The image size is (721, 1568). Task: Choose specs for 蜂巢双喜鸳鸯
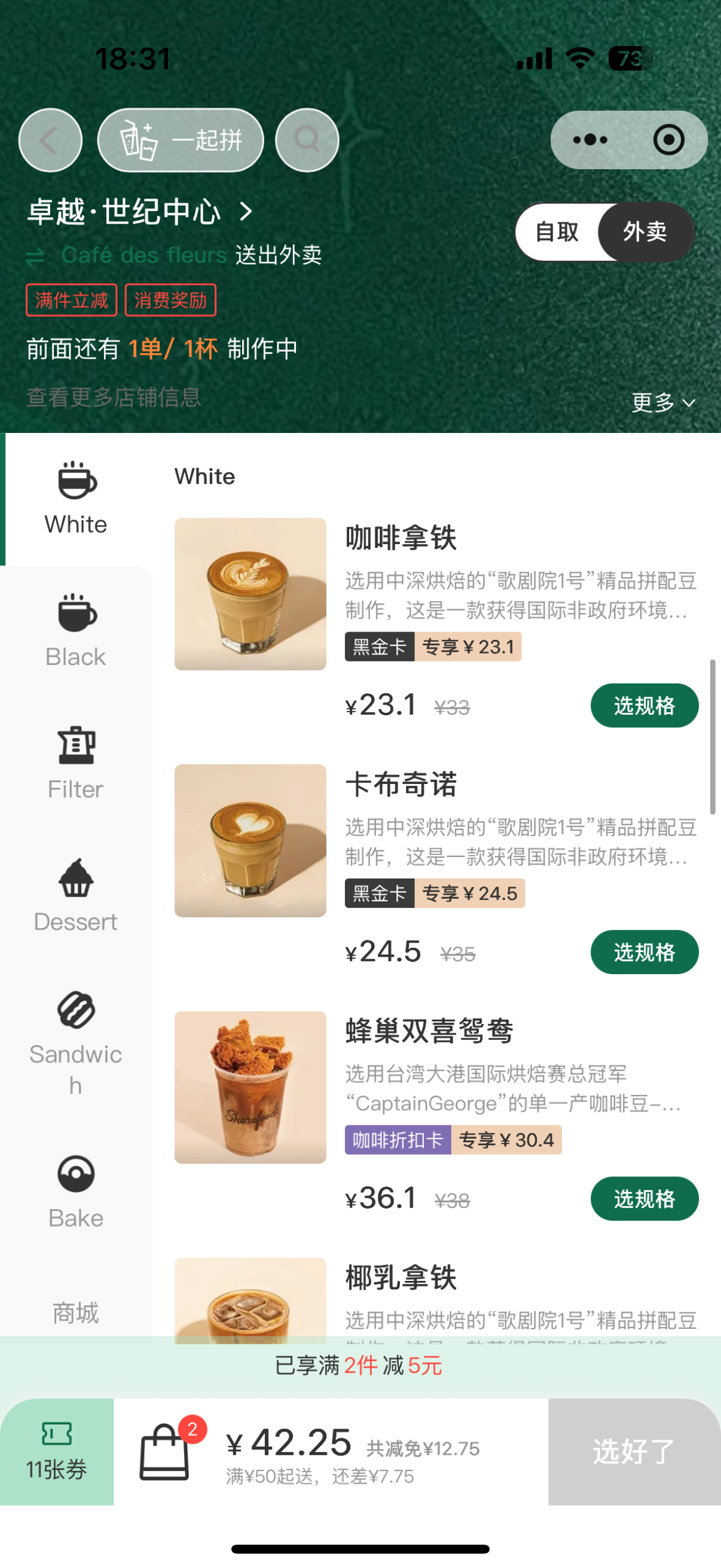coord(644,1198)
